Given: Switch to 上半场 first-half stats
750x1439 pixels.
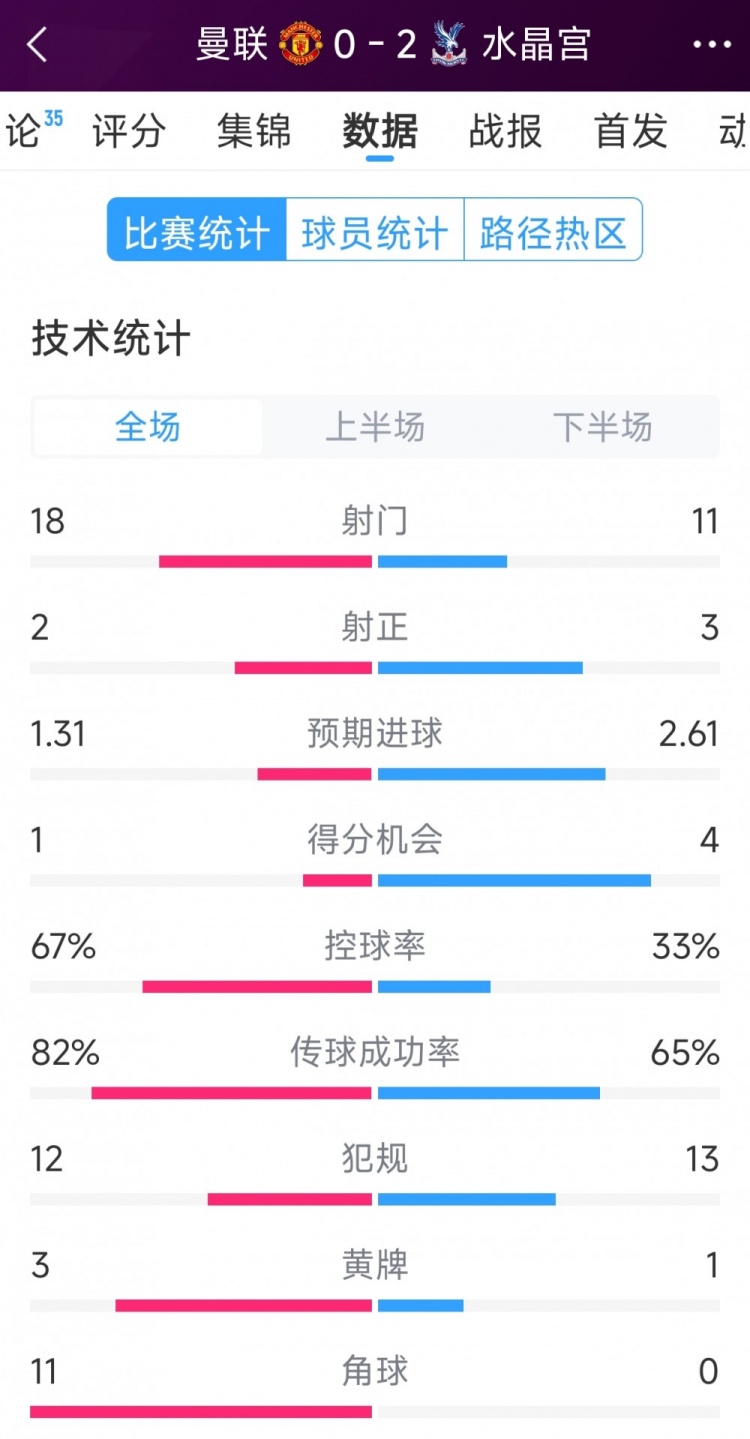Looking at the screenshot, I should coord(375,427).
